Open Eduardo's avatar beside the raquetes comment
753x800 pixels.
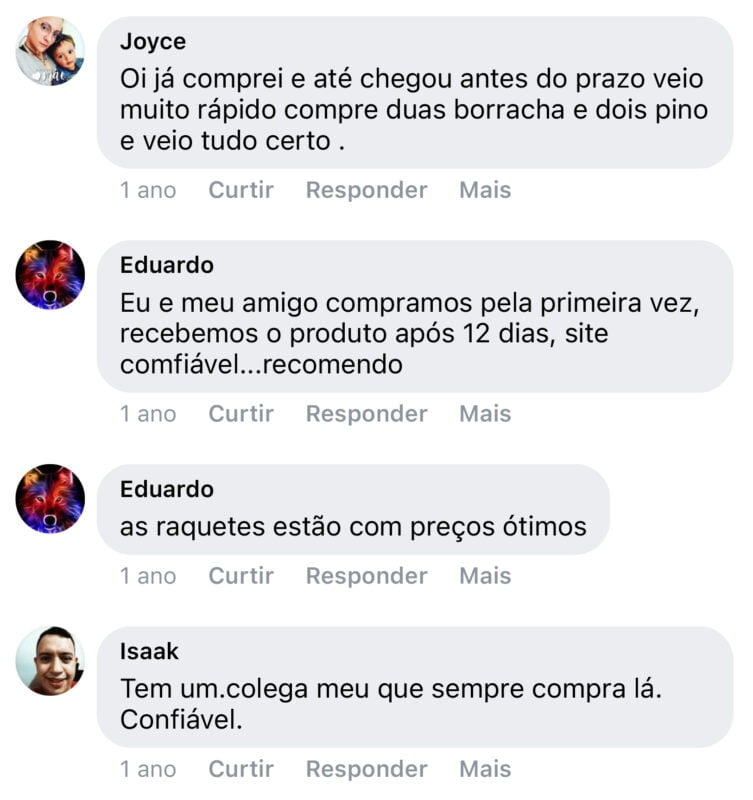click(50, 499)
